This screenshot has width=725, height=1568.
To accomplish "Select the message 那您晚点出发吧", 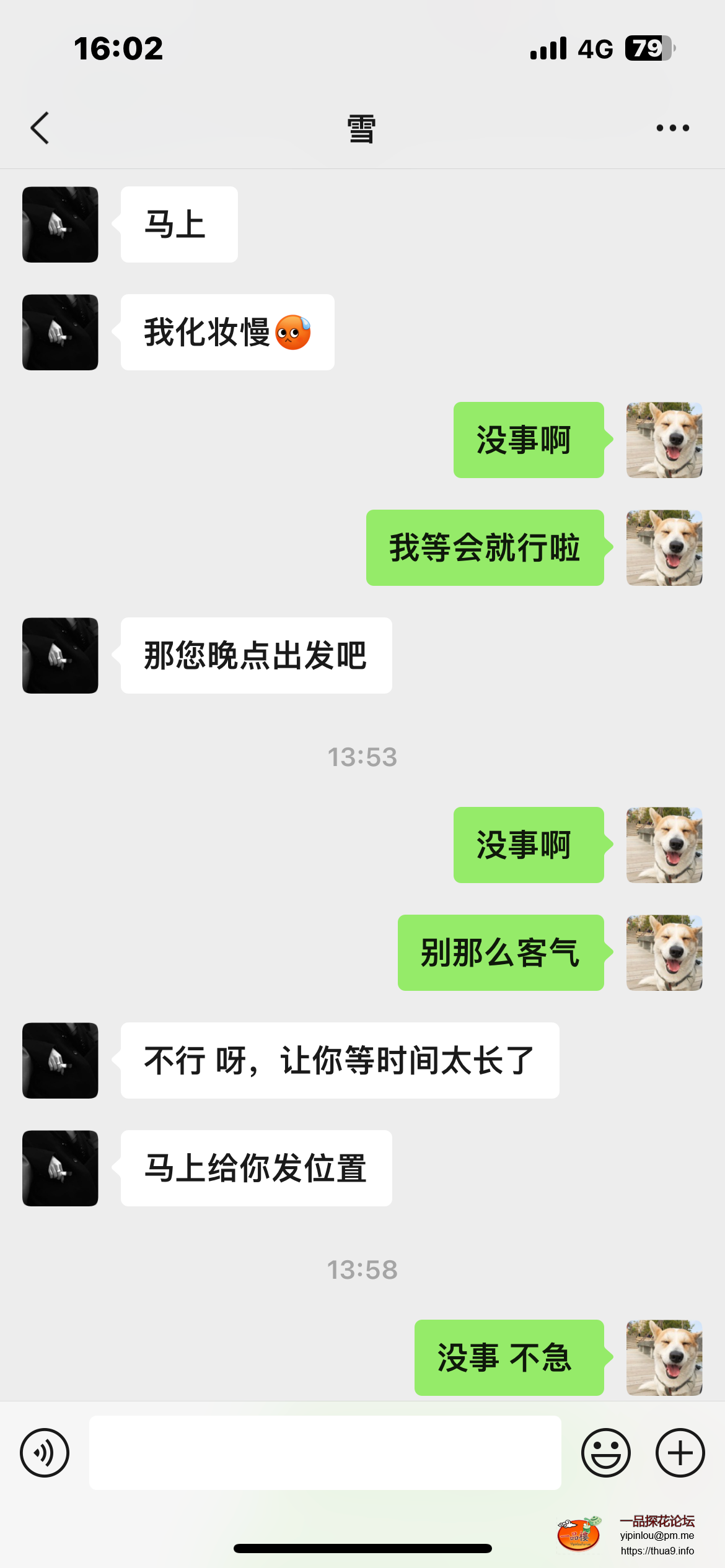I will [255, 655].
